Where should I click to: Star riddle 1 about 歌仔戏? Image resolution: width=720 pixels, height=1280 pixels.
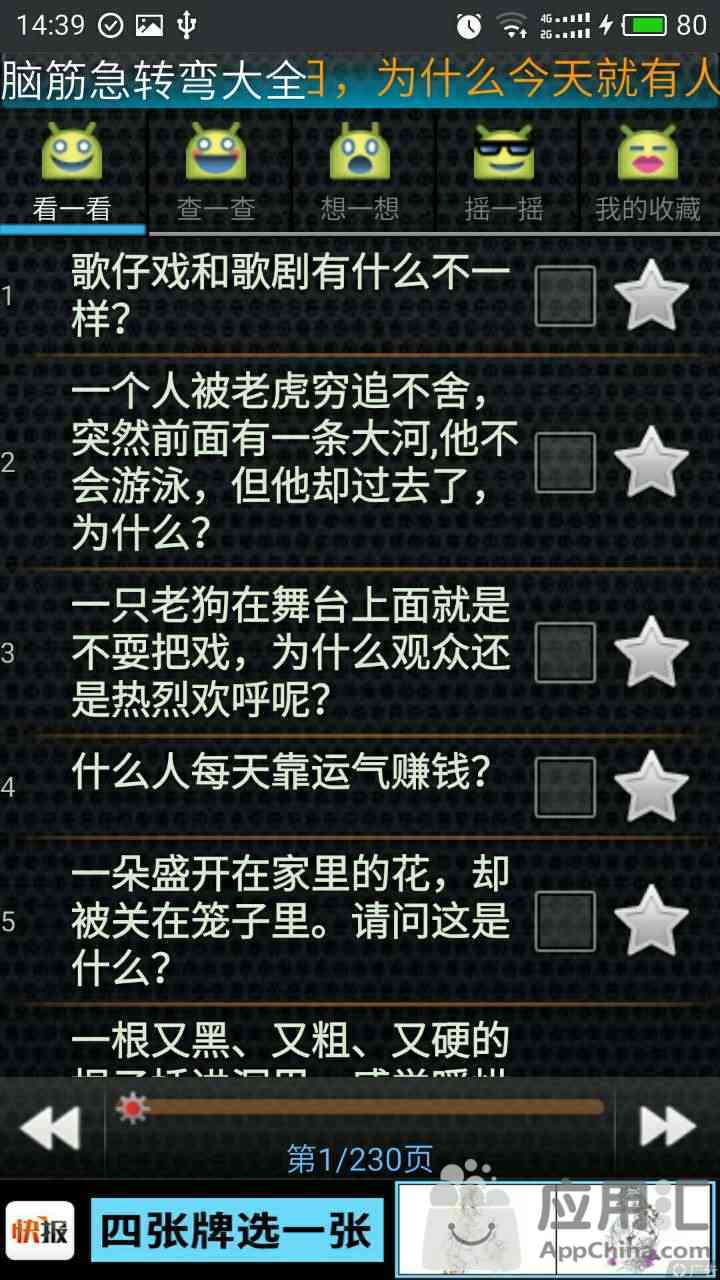click(651, 296)
